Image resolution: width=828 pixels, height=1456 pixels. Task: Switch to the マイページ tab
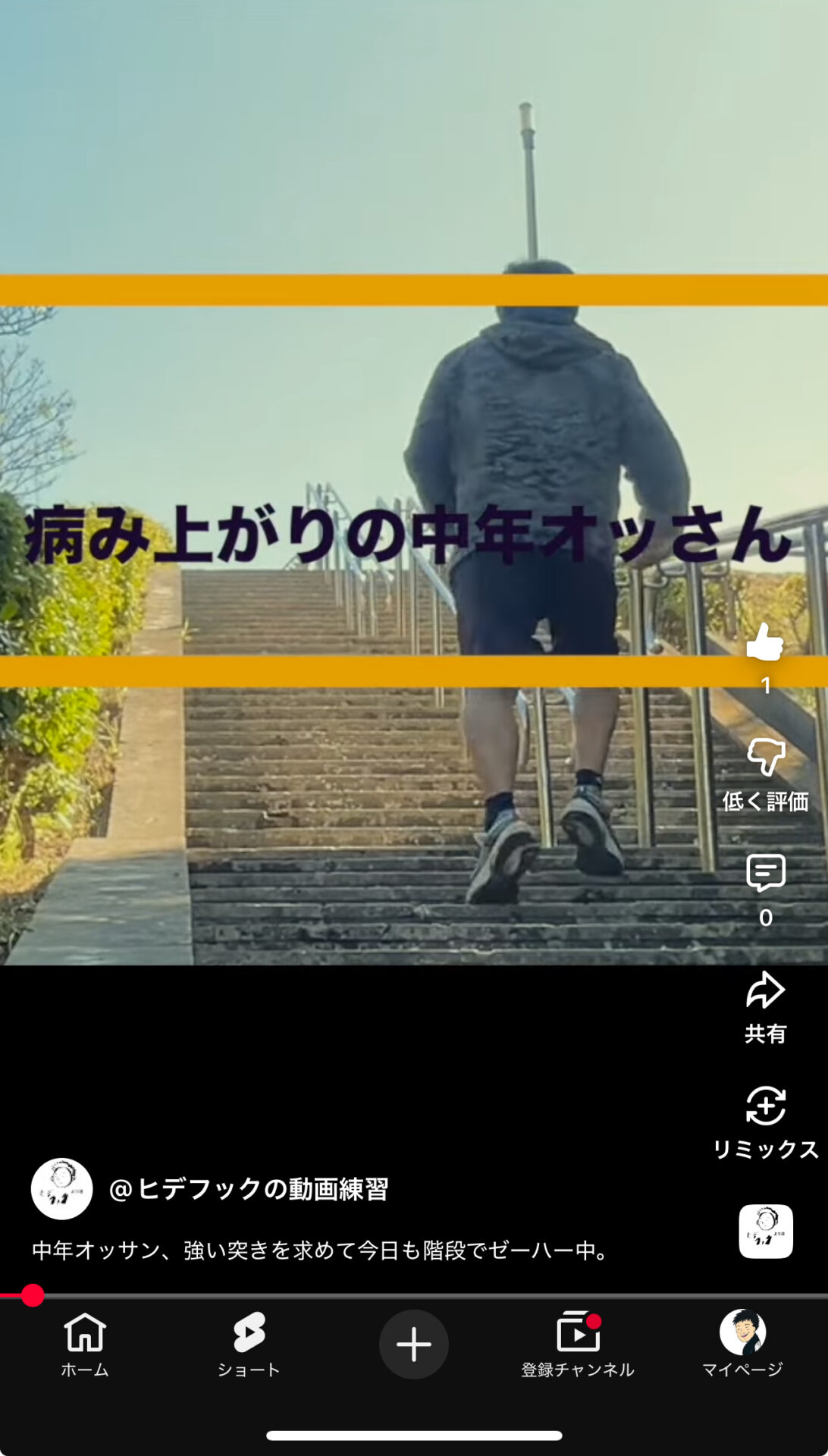click(742, 1344)
